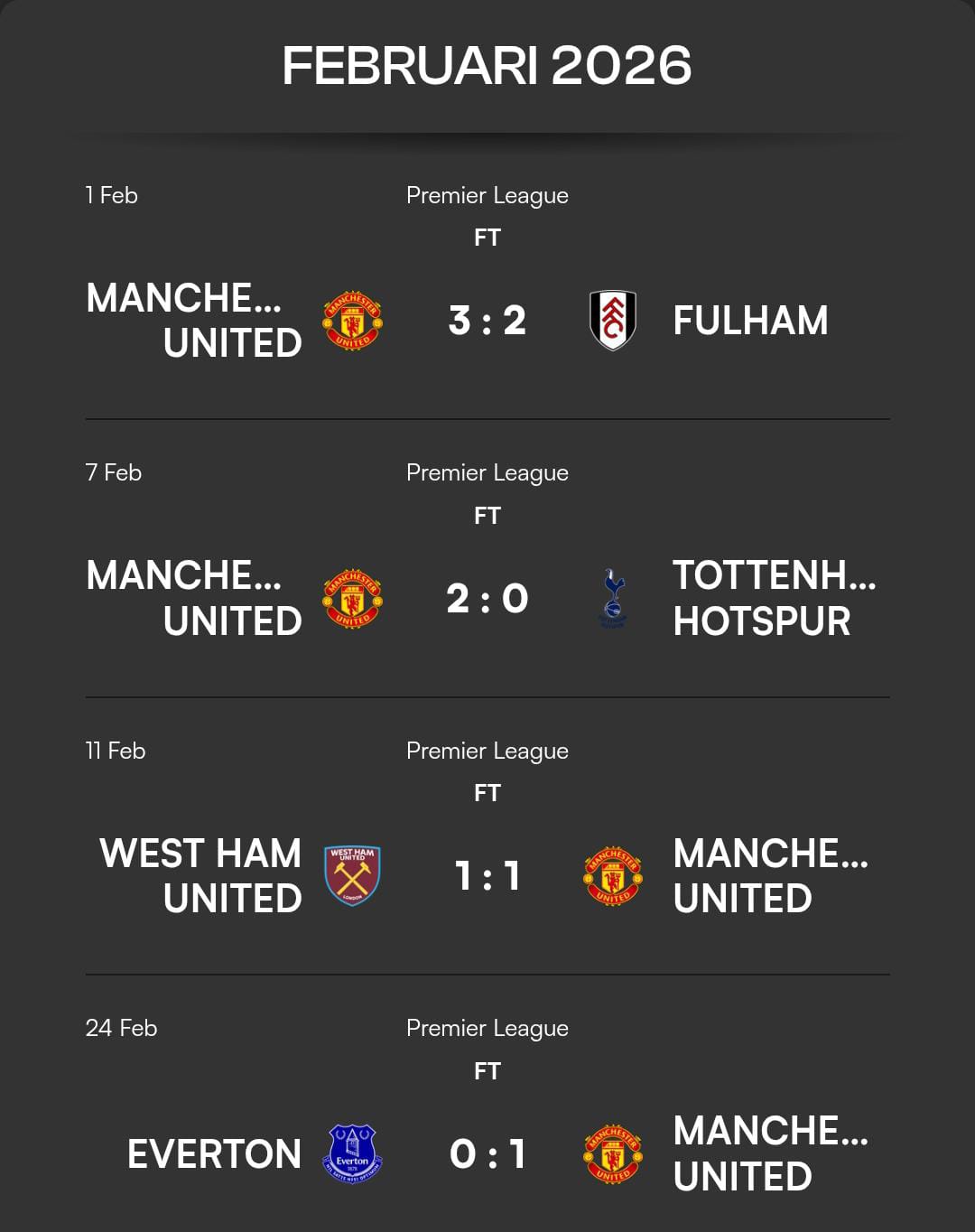Select the 11 Feb date label
The height and width of the screenshot is (1232, 975).
point(114,751)
